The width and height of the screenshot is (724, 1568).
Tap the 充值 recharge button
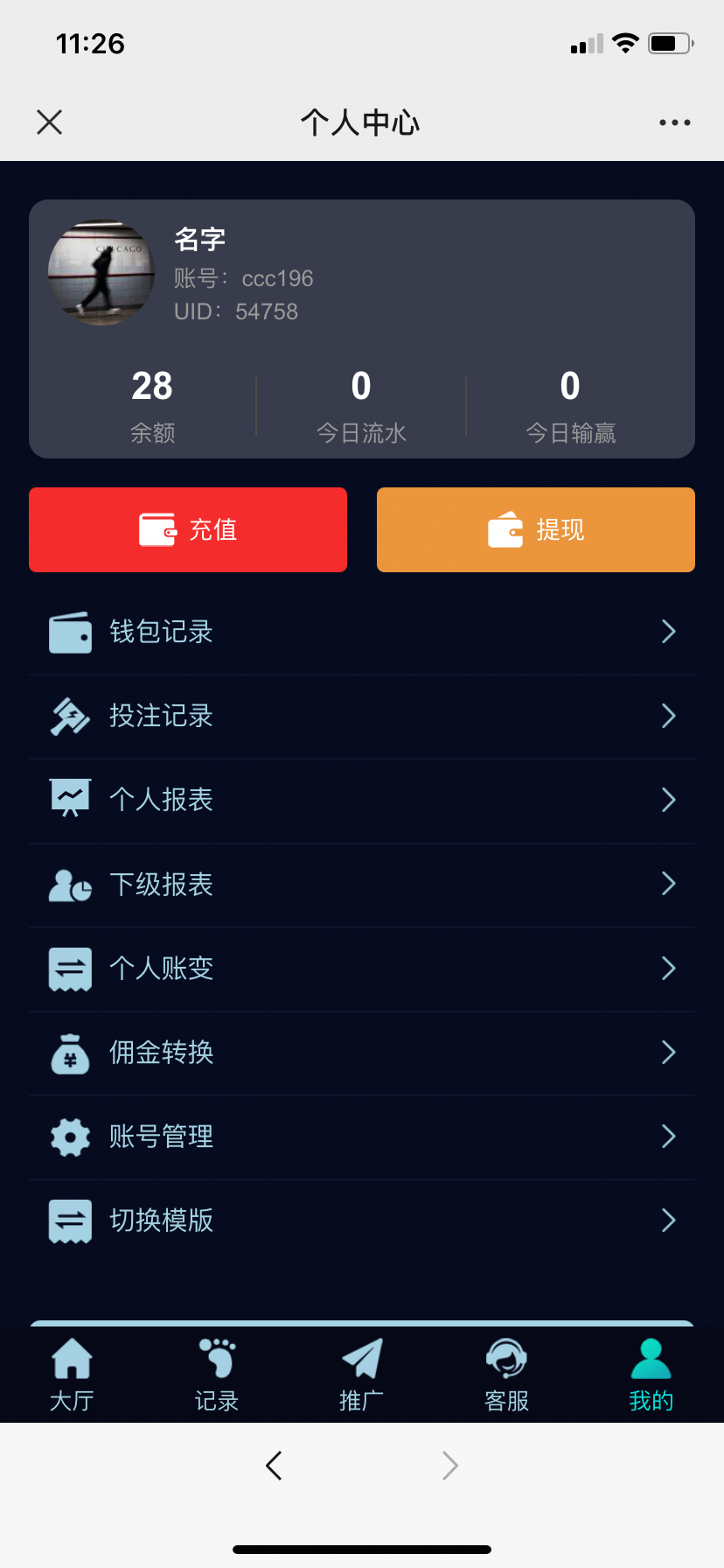(x=188, y=529)
